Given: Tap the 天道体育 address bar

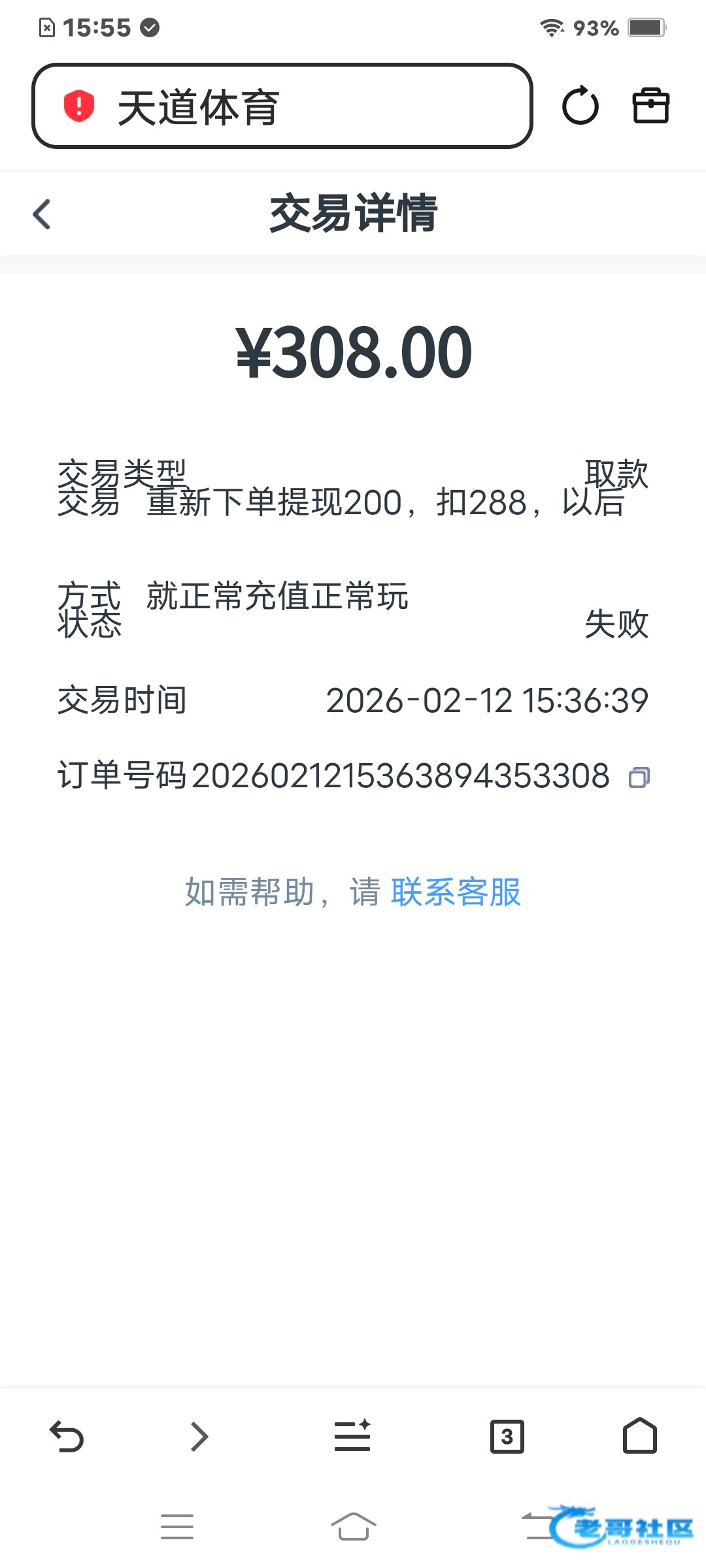Looking at the screenshot, I should pyautogui.click(x=281, y=106).
